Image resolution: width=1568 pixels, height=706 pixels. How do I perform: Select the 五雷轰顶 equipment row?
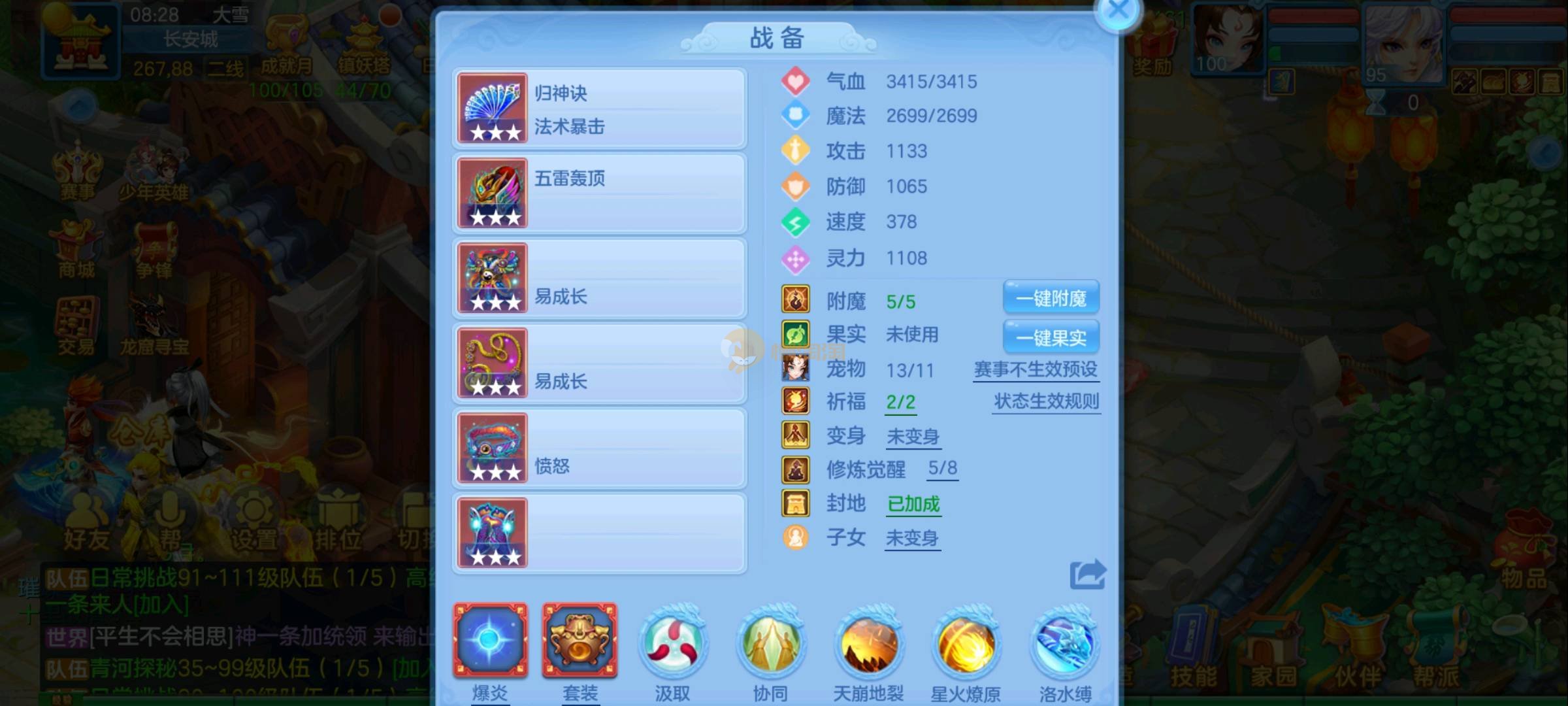(x=600, y=193)
